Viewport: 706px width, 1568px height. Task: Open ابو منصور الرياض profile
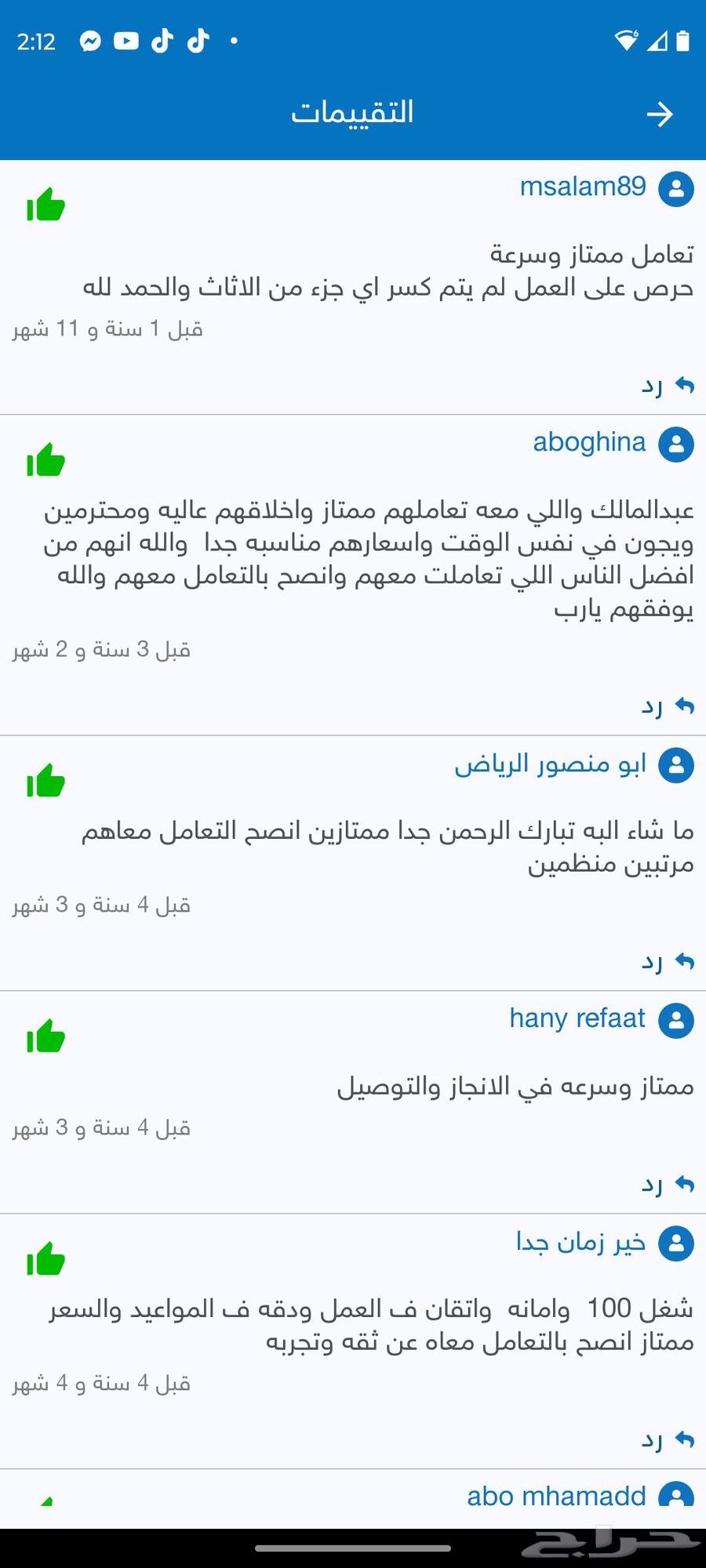[551, 764]
